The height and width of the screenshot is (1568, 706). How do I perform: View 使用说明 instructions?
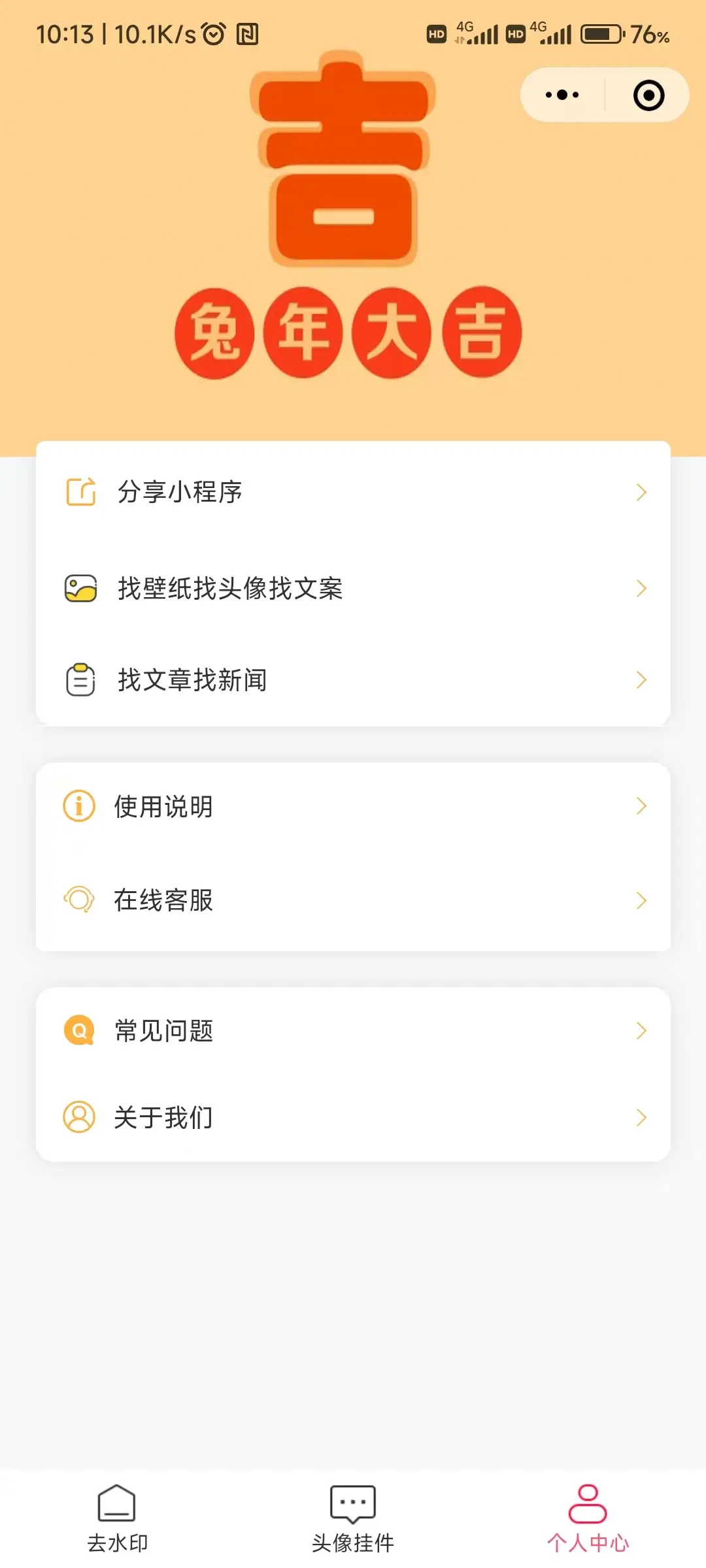[x=353, y=806]
